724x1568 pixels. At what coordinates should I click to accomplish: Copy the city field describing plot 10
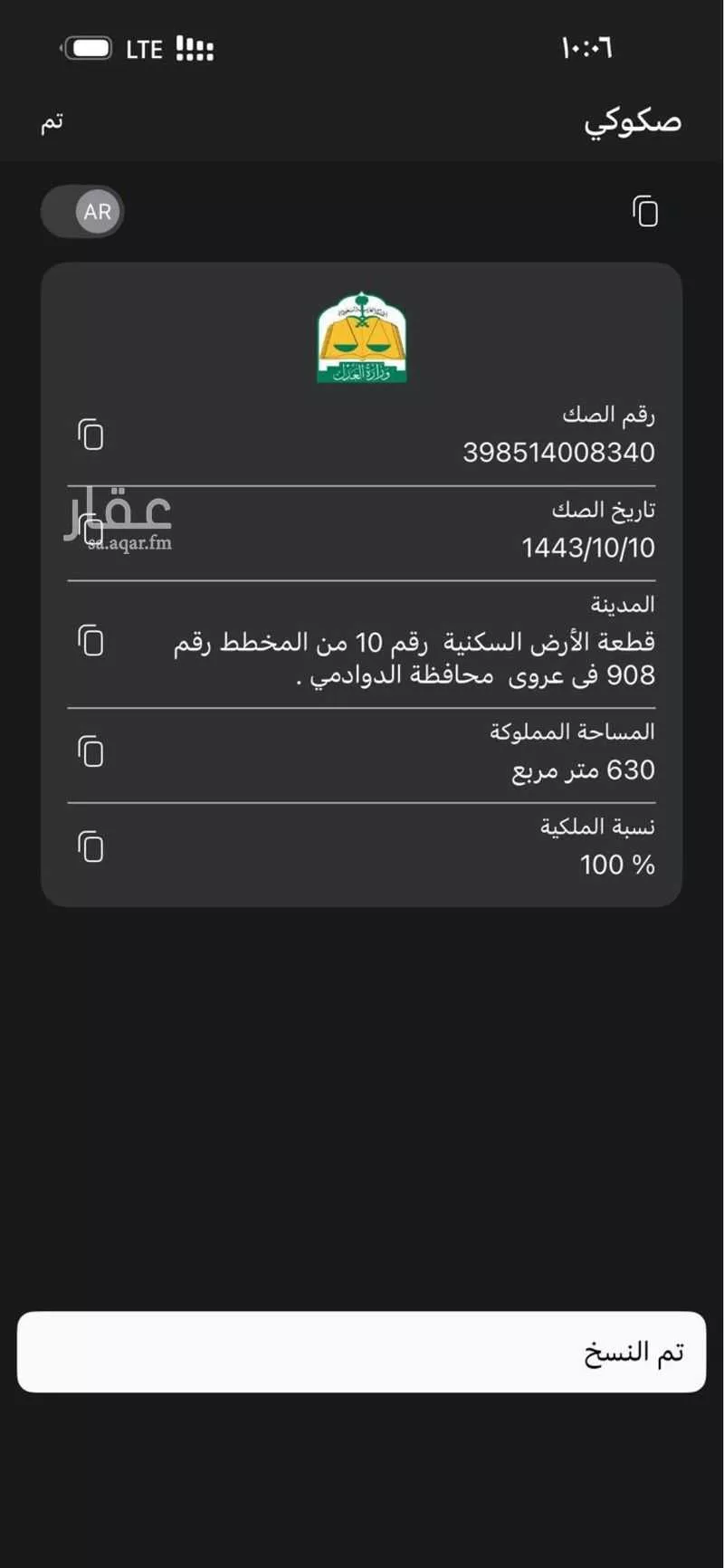[x=90, y=641]
